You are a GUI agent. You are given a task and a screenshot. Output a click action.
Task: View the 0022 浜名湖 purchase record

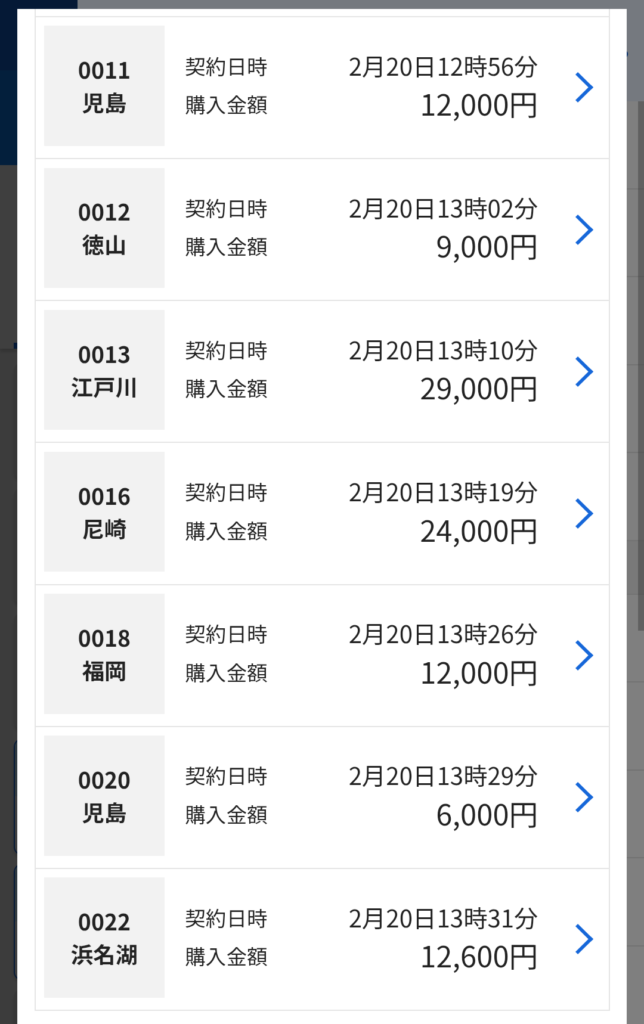click(584, 939)
